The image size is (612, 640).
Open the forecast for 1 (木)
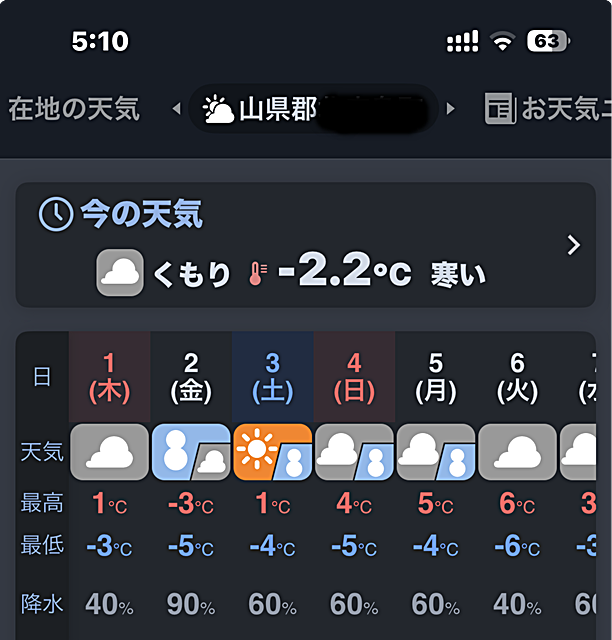point(109,377)
